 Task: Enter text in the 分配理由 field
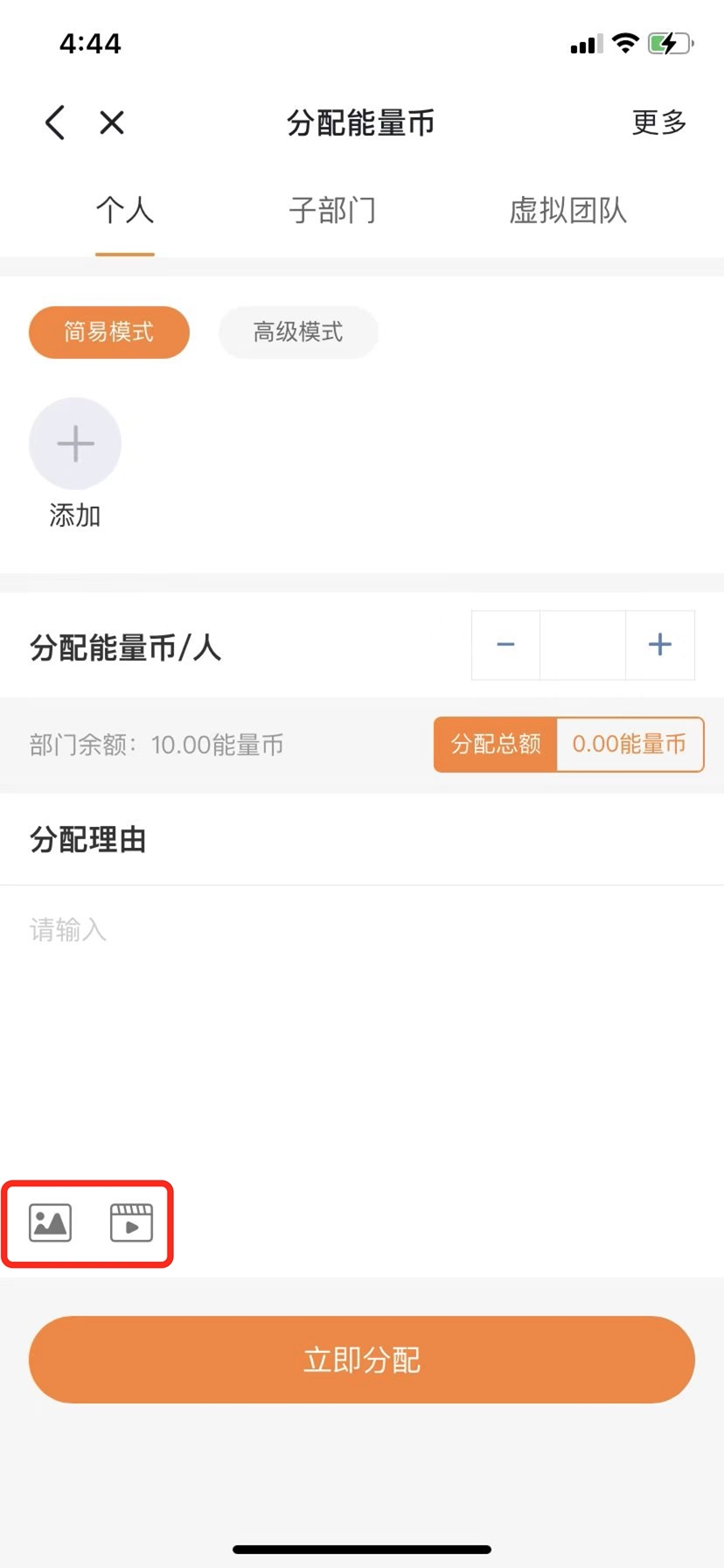[362, 1024]
